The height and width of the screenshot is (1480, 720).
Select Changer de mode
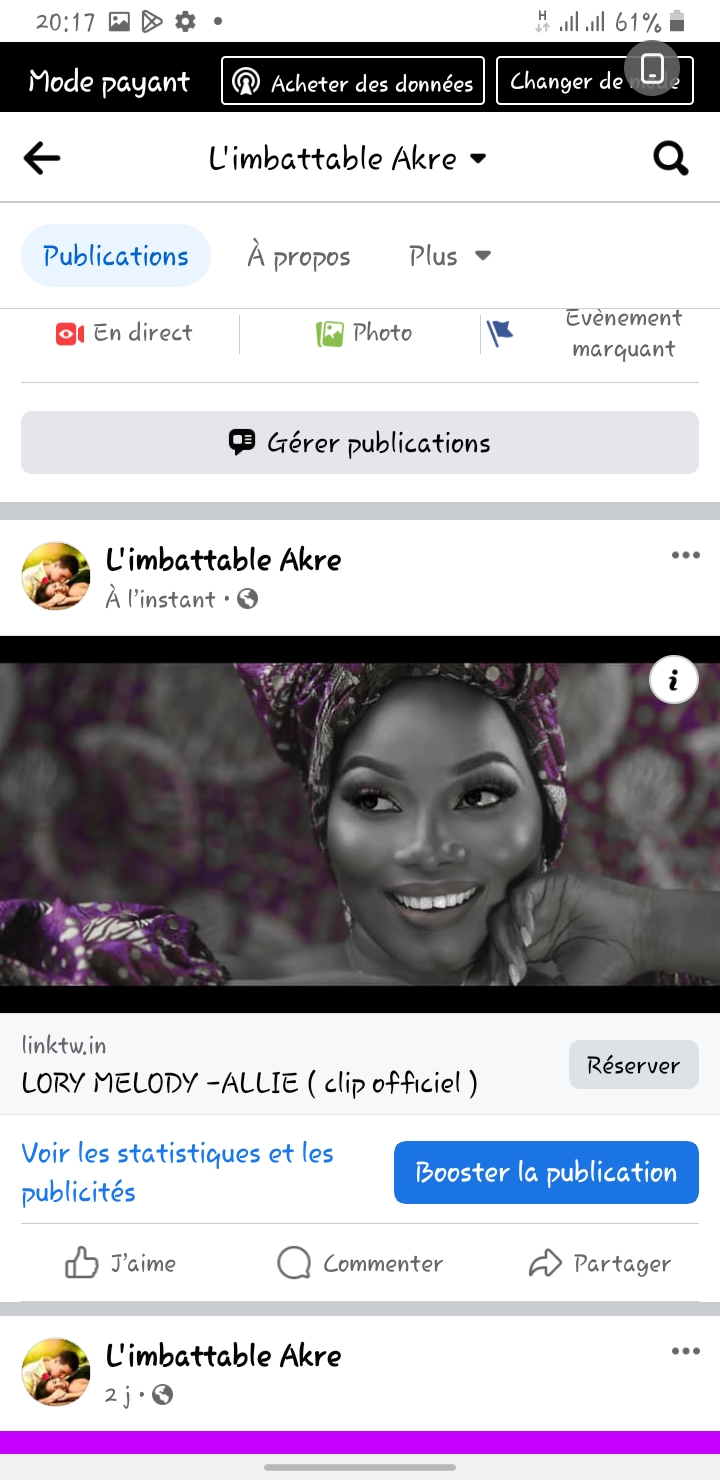(594, 81)
